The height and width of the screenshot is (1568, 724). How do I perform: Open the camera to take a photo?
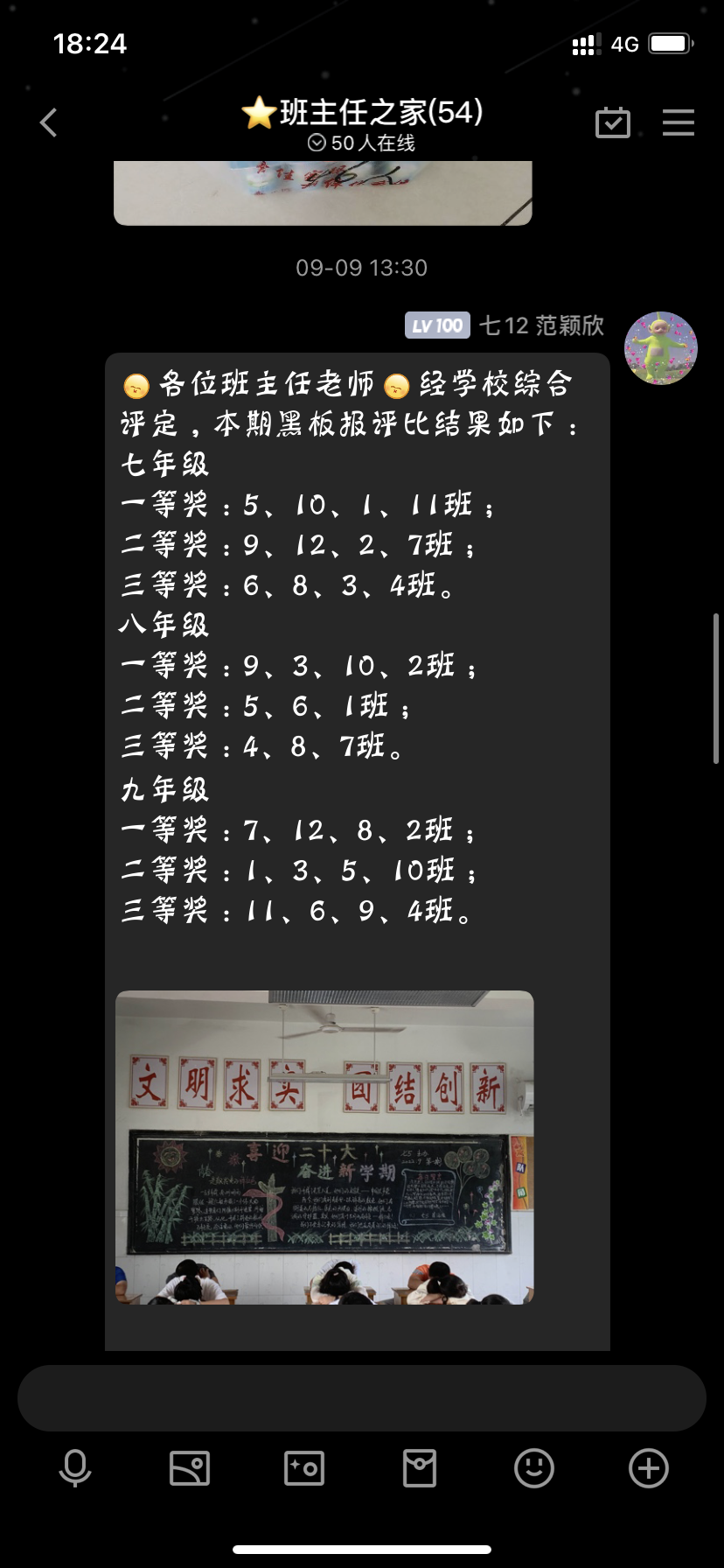304,1468
